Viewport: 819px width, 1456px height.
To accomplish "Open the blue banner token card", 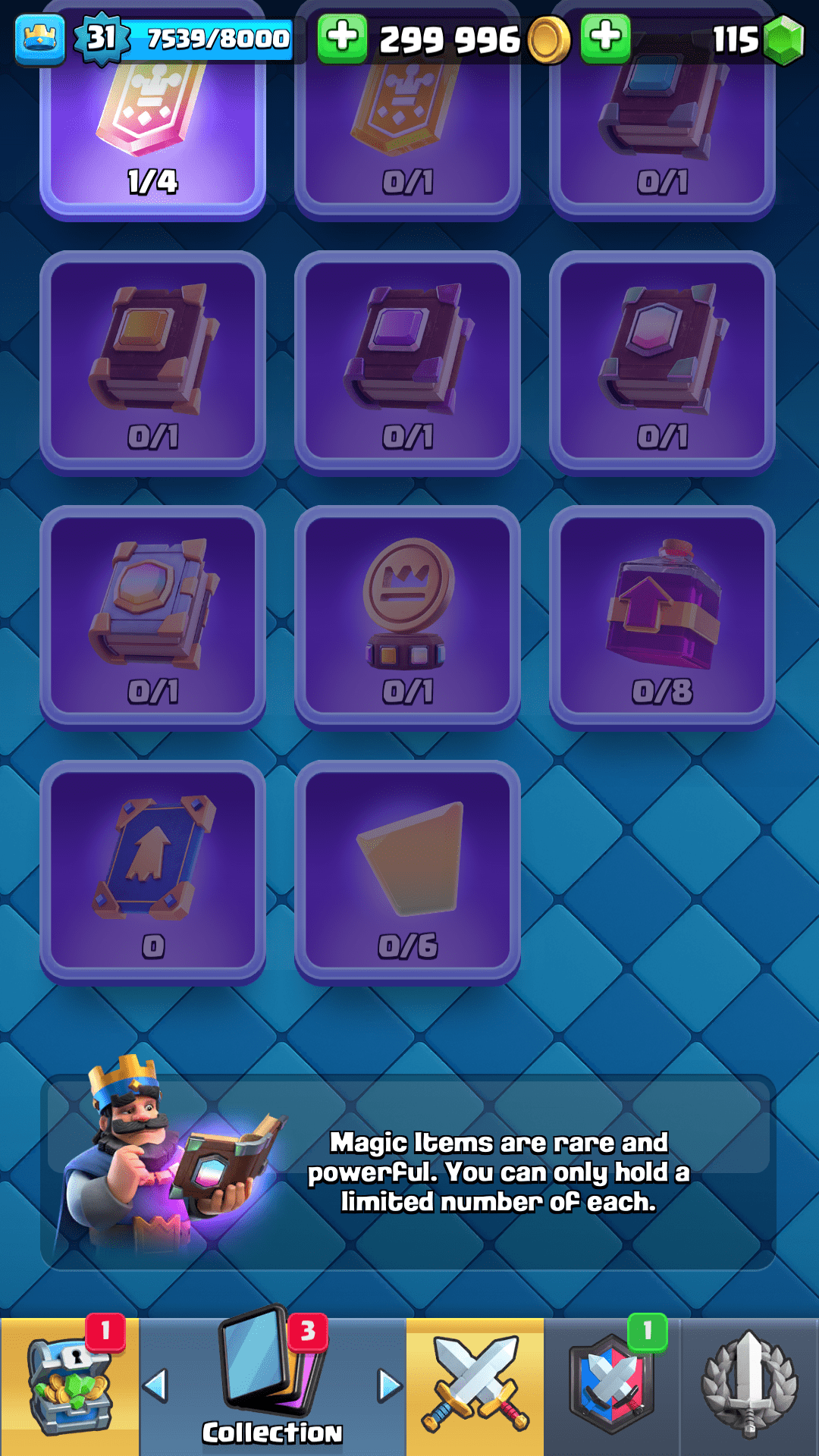I will (152, 872).
